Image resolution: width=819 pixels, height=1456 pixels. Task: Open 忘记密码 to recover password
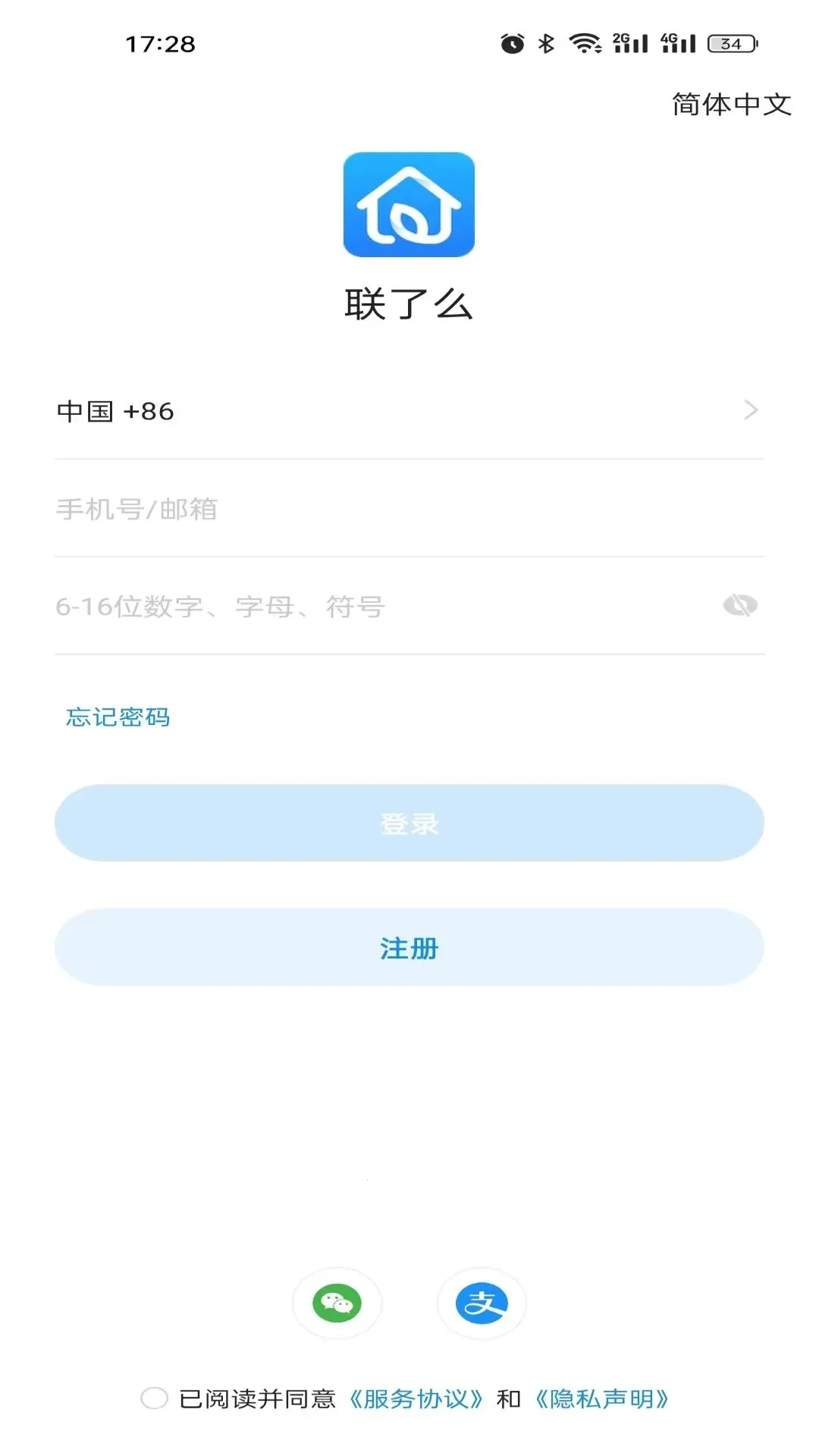coord(118,717)
